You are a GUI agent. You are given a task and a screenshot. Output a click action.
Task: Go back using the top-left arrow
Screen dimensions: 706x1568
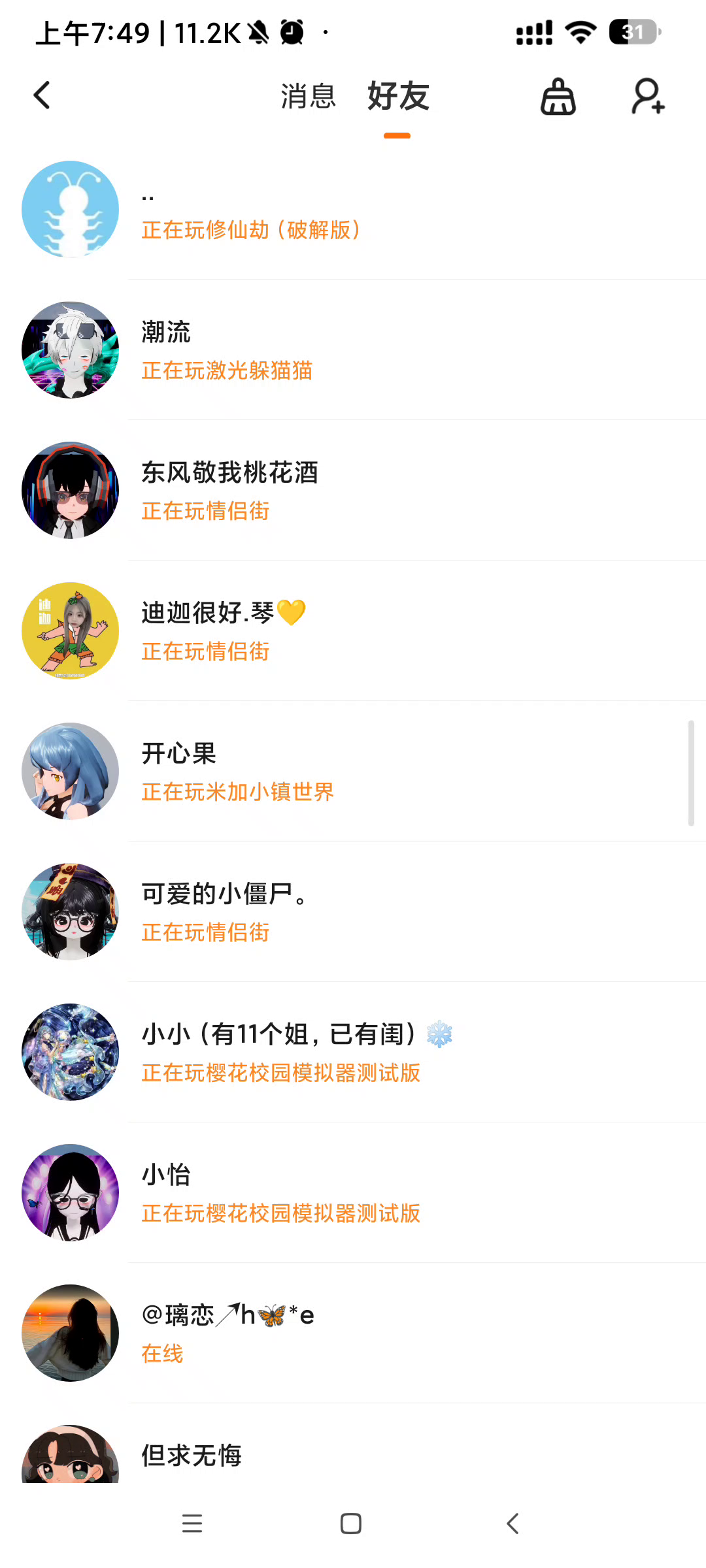[42, 96]
